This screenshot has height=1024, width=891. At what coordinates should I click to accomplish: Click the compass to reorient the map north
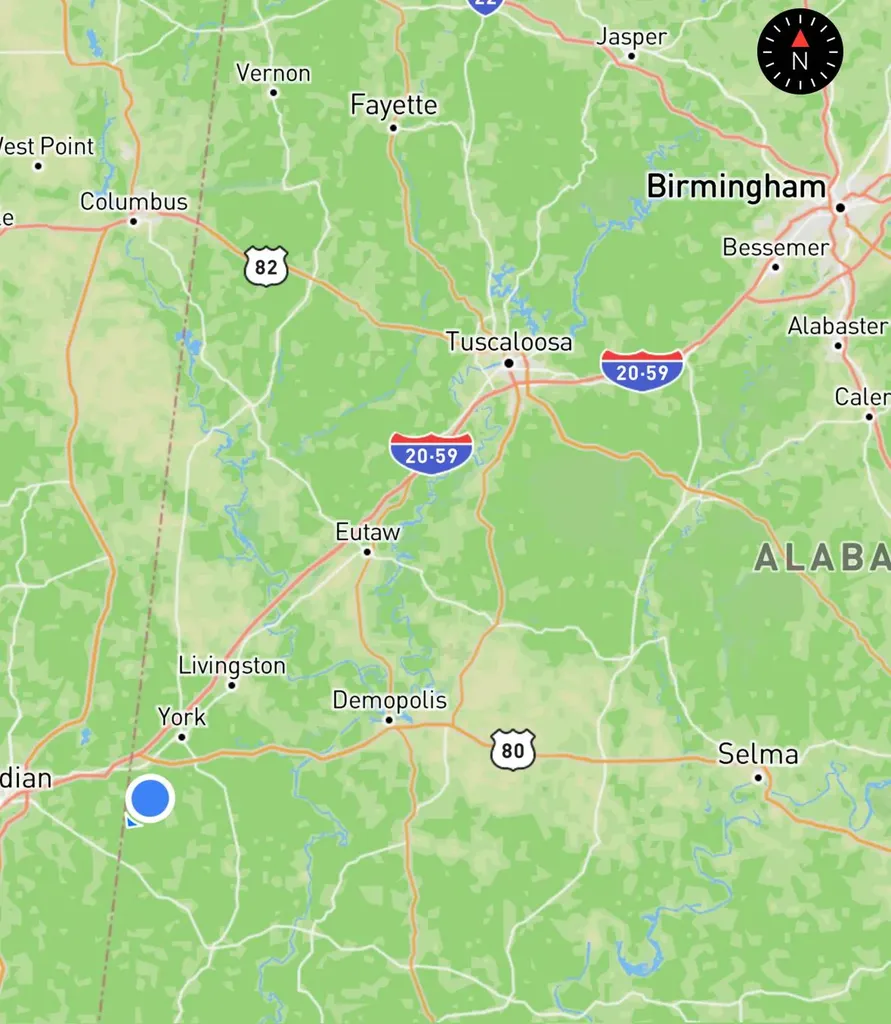tap(798, 52)
